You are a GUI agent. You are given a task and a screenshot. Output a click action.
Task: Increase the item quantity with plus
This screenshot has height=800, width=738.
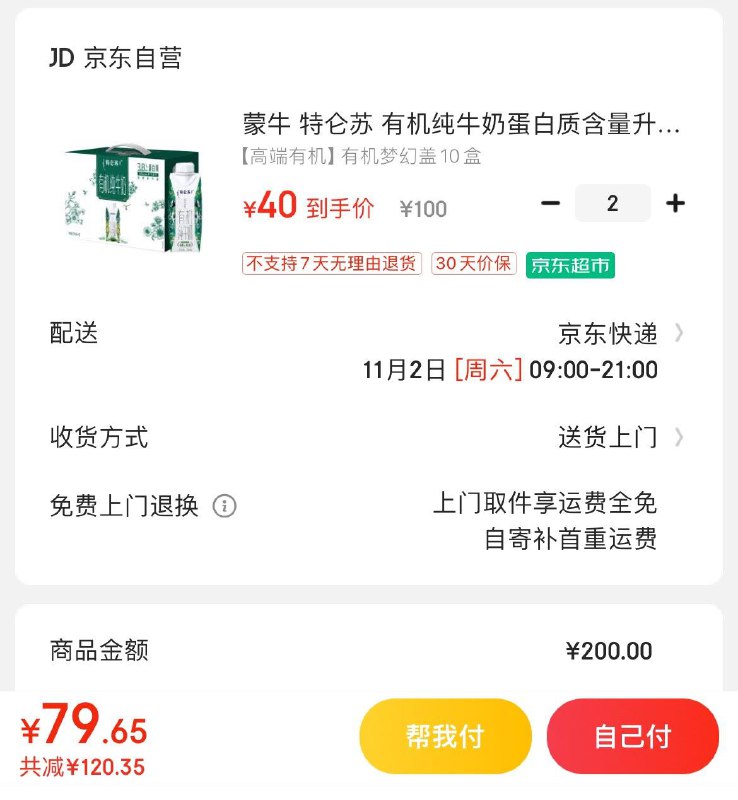(676, 203)
